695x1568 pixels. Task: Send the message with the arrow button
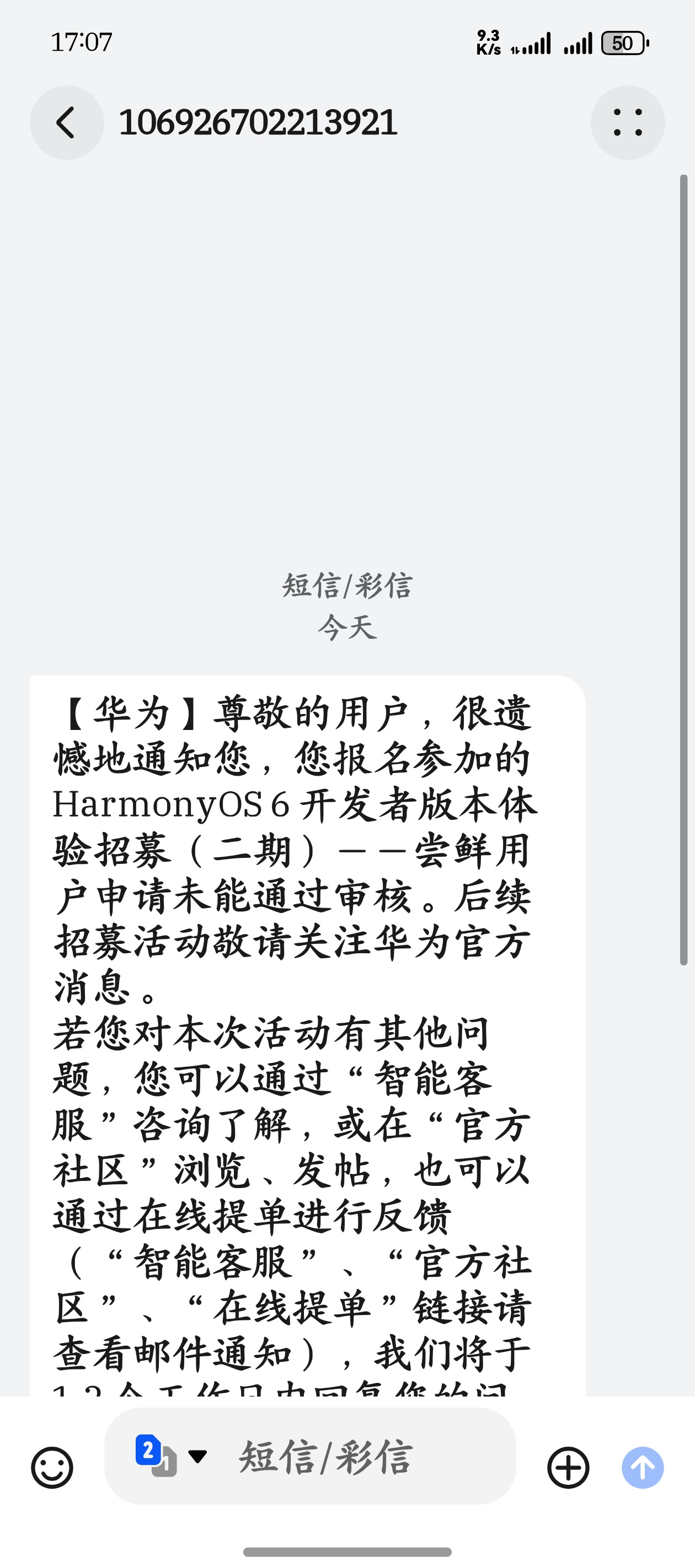click(x=642, y=1467)
